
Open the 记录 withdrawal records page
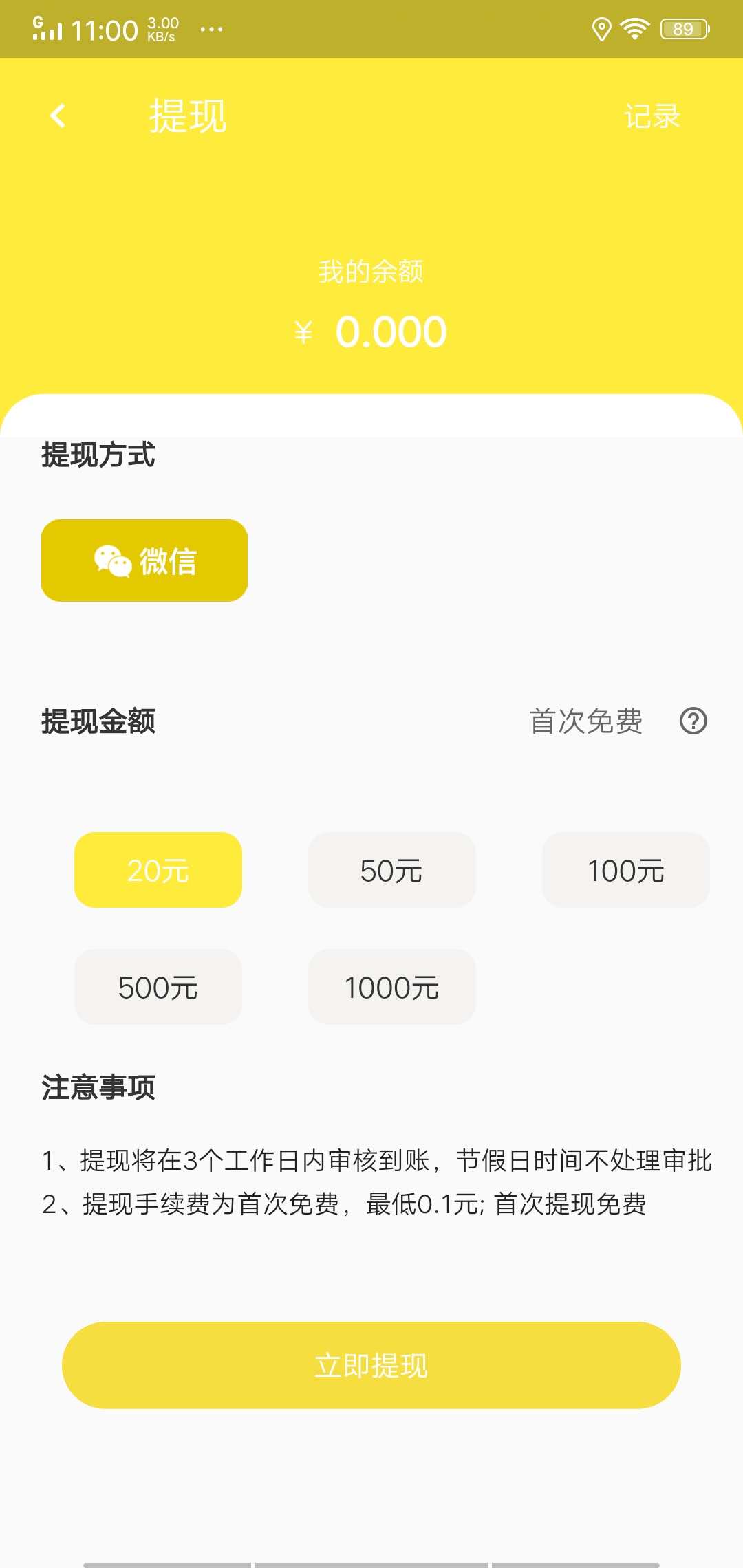pos(652,116)
